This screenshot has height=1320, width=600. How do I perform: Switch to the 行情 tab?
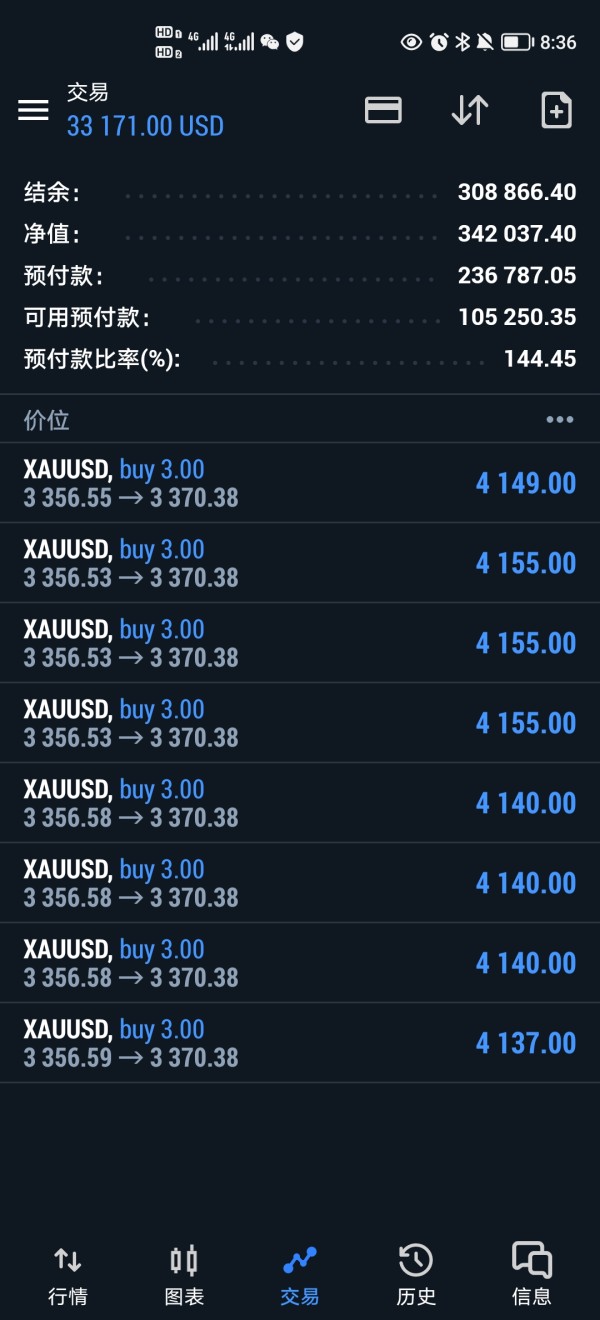click(68, 1275)
